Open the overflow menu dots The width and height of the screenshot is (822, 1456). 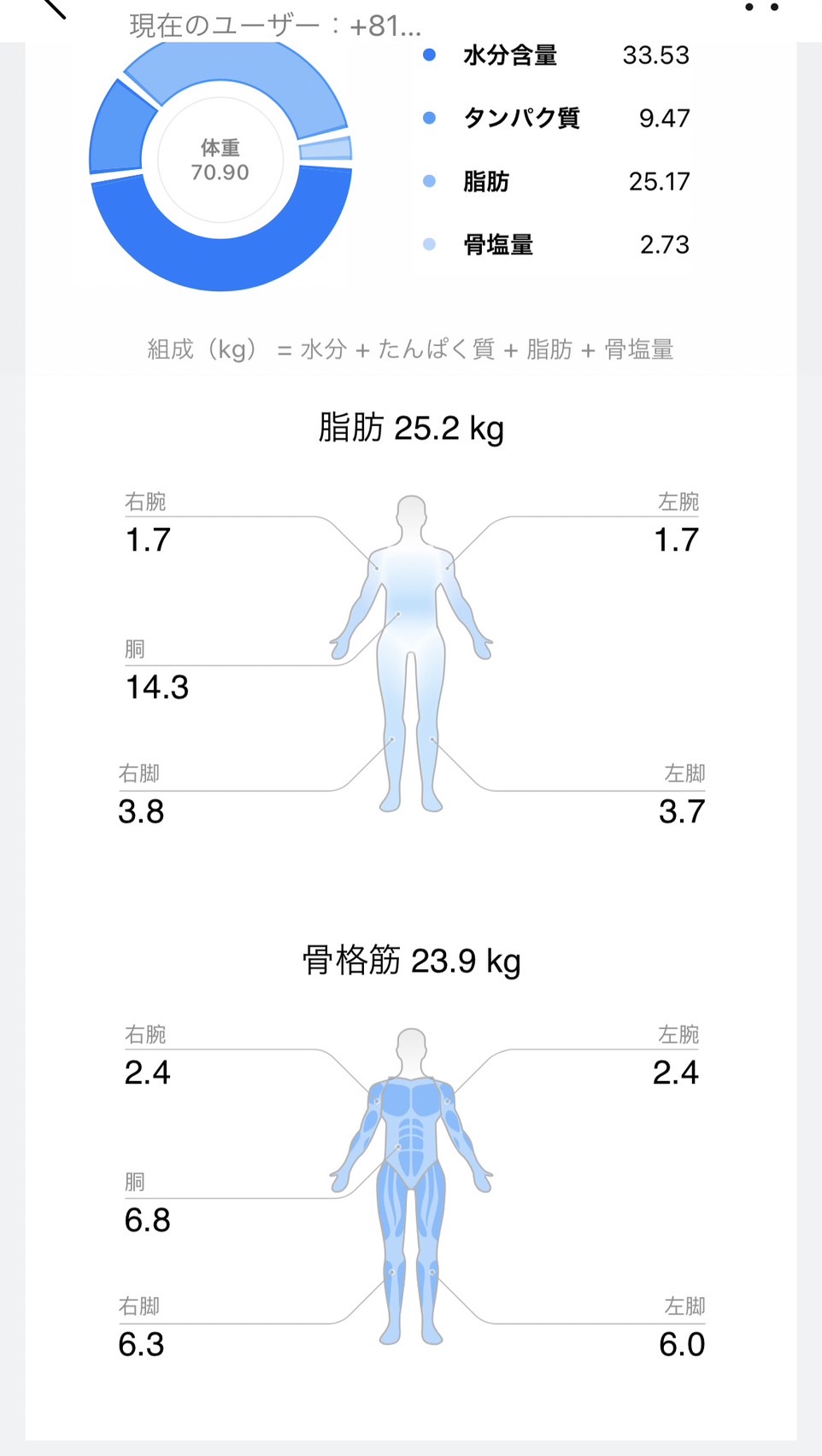point(761,7)
